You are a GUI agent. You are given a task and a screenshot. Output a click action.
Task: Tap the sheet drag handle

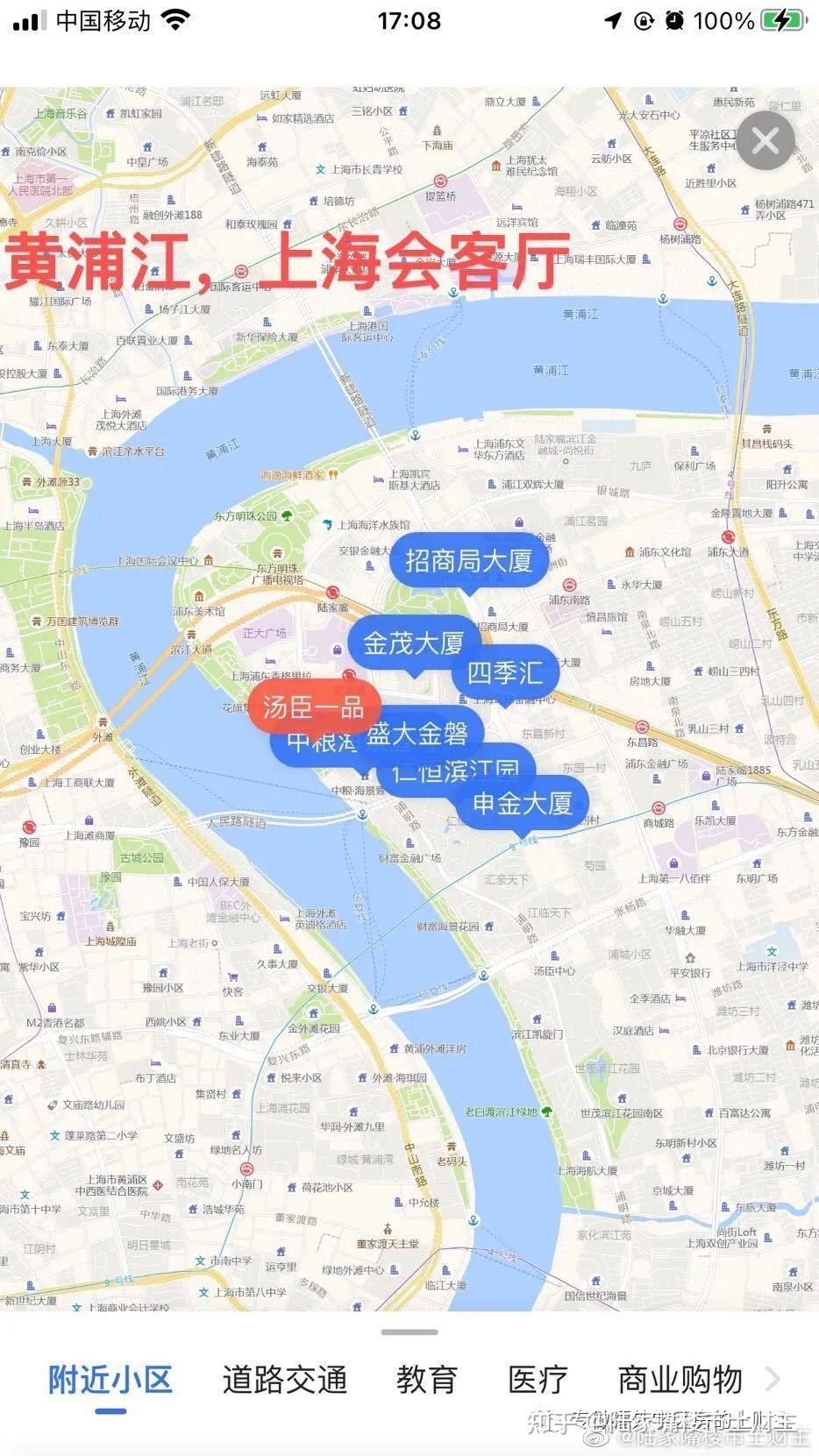409,1332
